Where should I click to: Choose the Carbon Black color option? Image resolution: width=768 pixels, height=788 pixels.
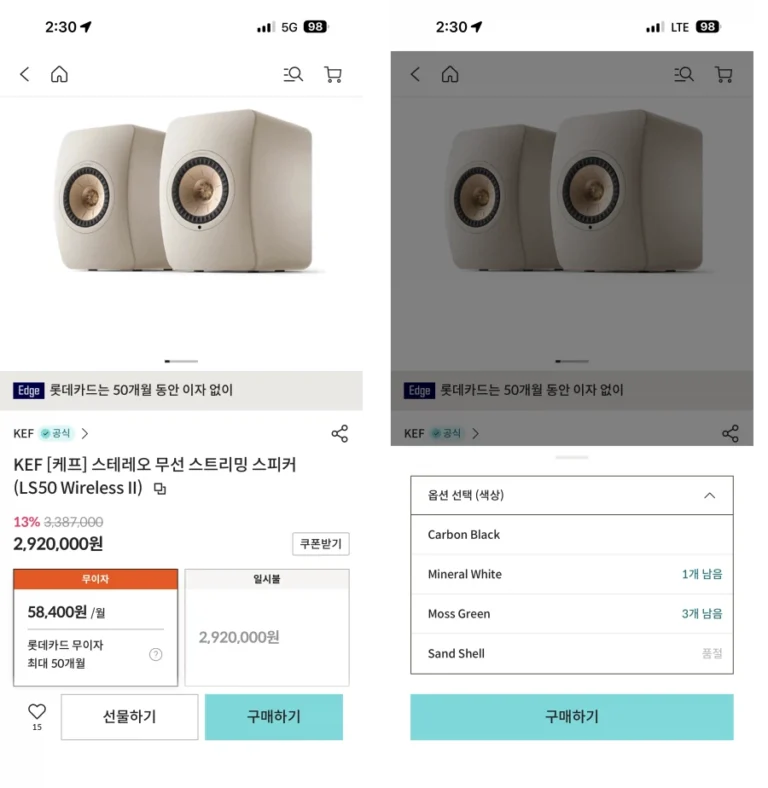571,535
